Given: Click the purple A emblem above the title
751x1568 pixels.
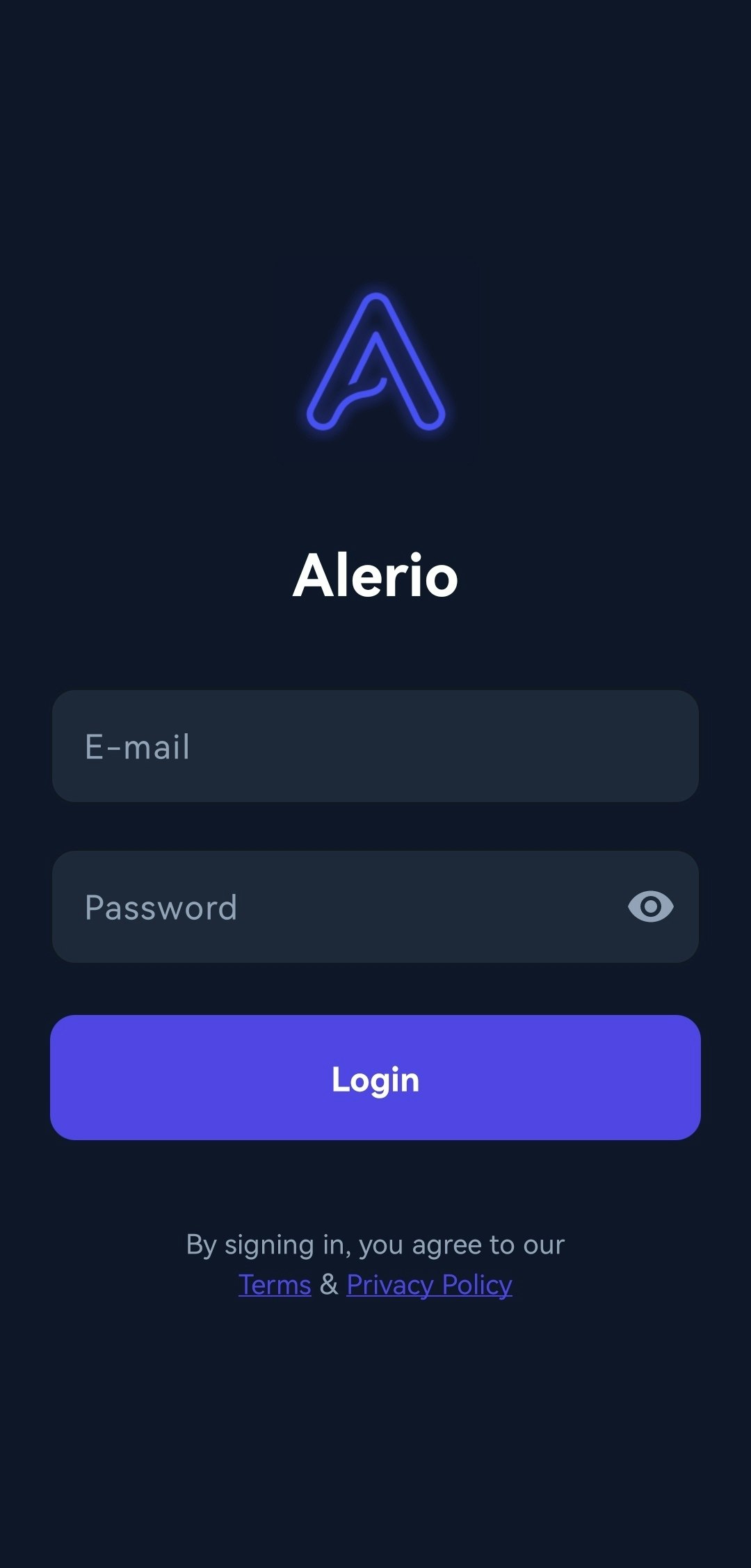Looking at the screenshot, I should pyautogui.click(x=375, y=362).
